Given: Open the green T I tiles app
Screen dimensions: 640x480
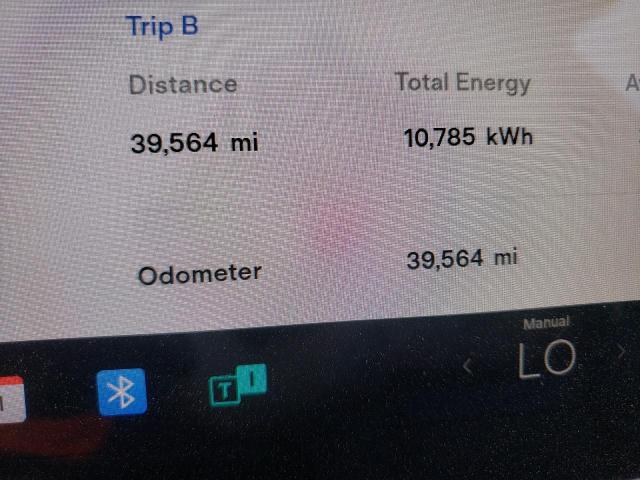Looking at the screenshot, I should (238, 385).
